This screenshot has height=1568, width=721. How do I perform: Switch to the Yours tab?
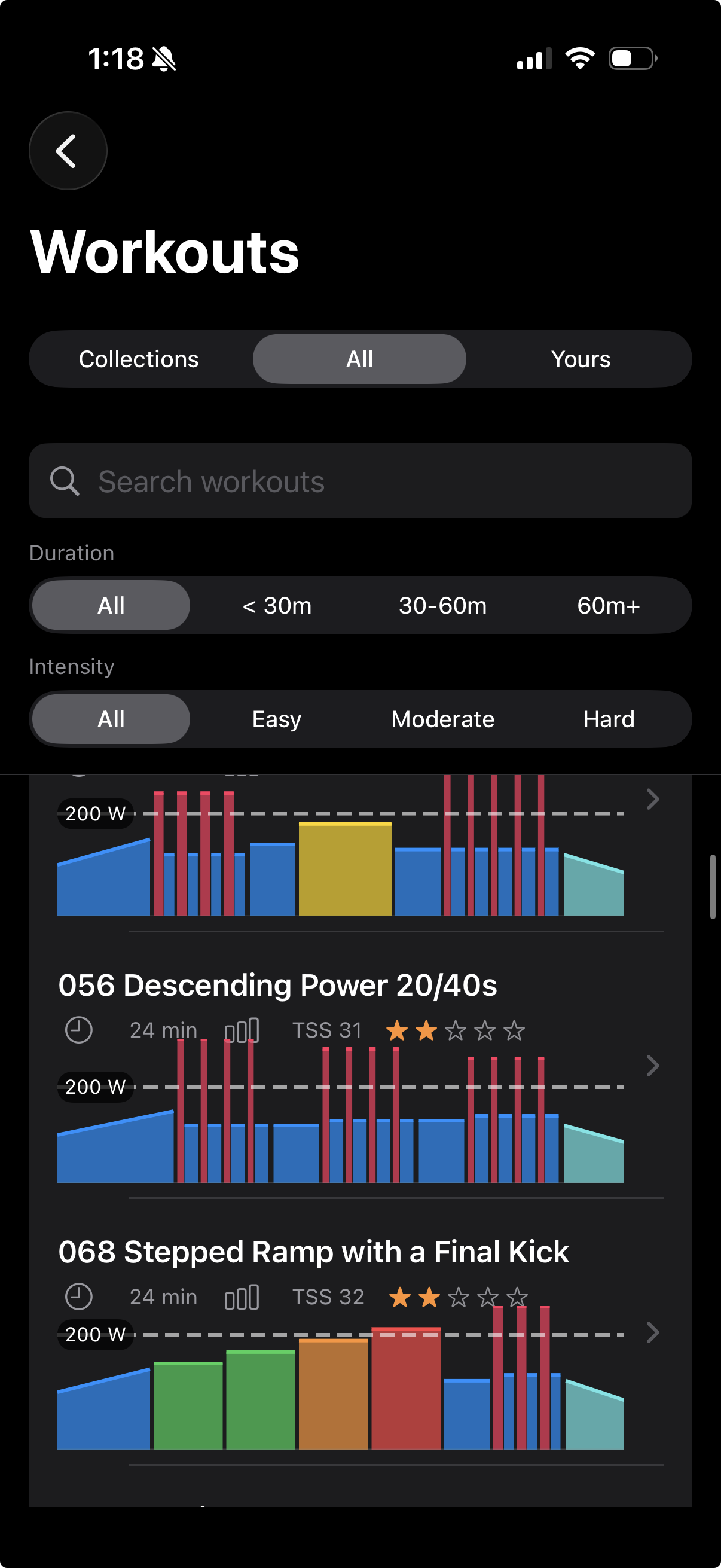point(581,359)
